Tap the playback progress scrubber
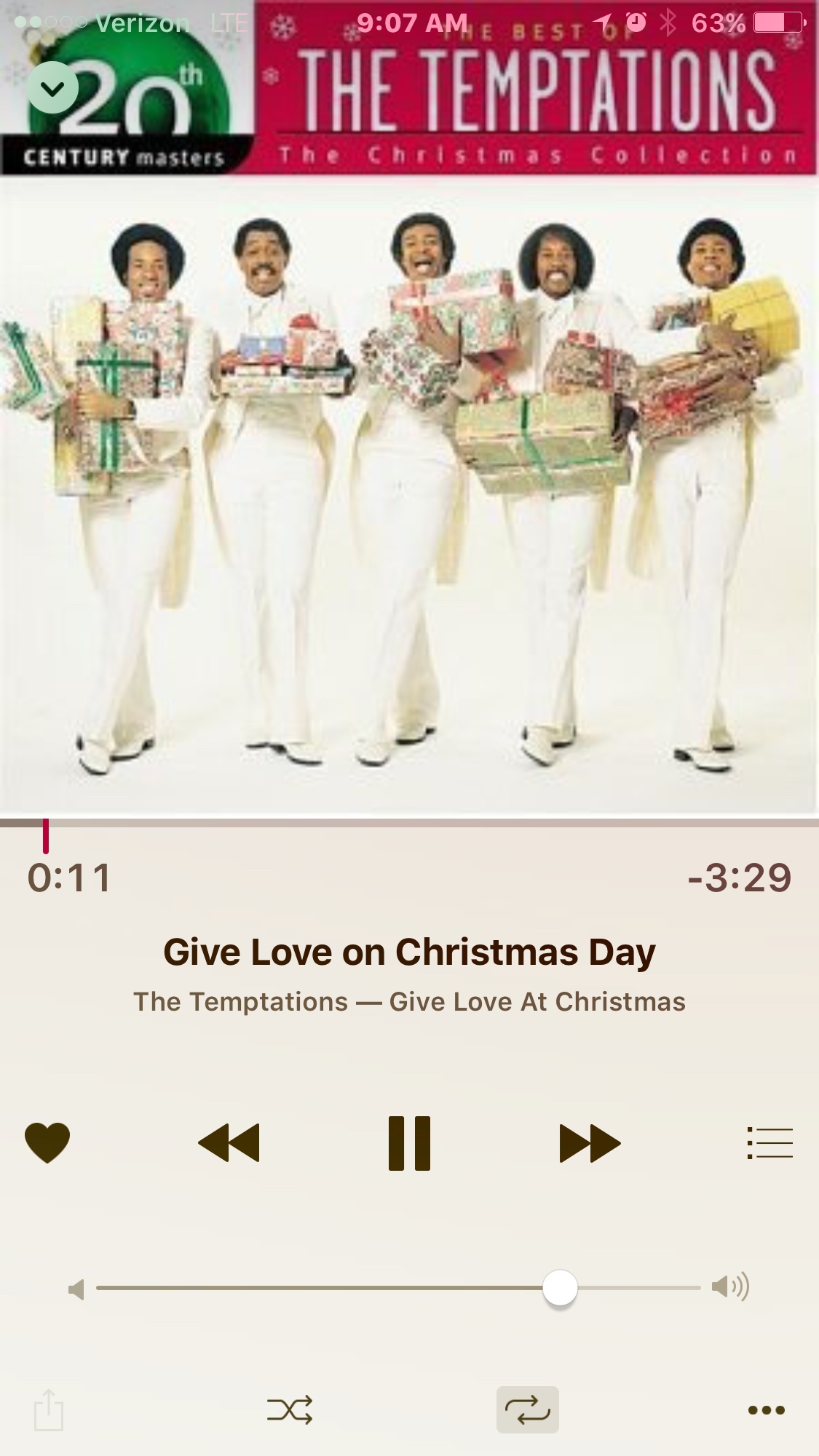The image size is (819, 1456). 46,835
